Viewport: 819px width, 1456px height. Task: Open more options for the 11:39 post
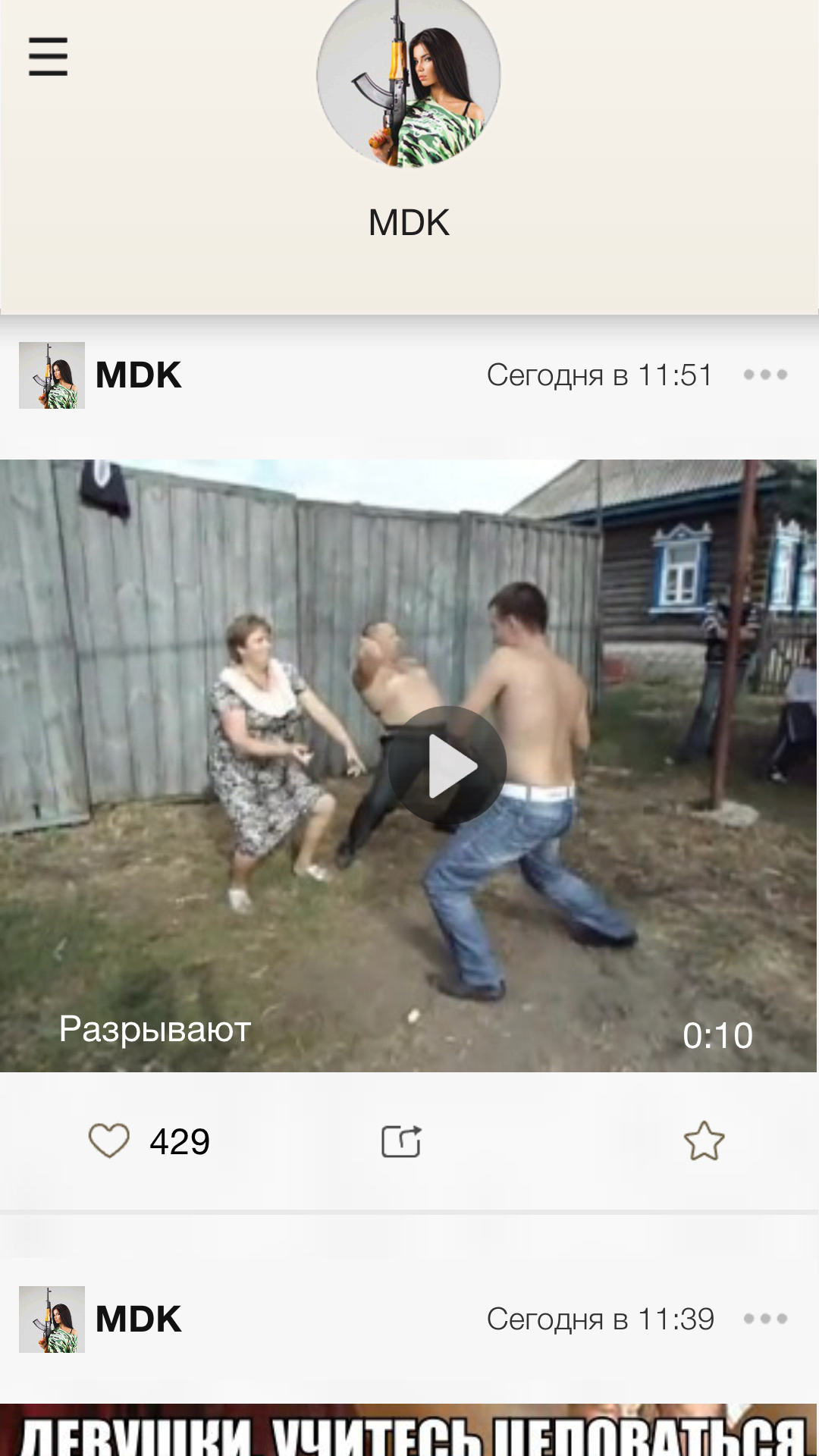point(765,1319)
